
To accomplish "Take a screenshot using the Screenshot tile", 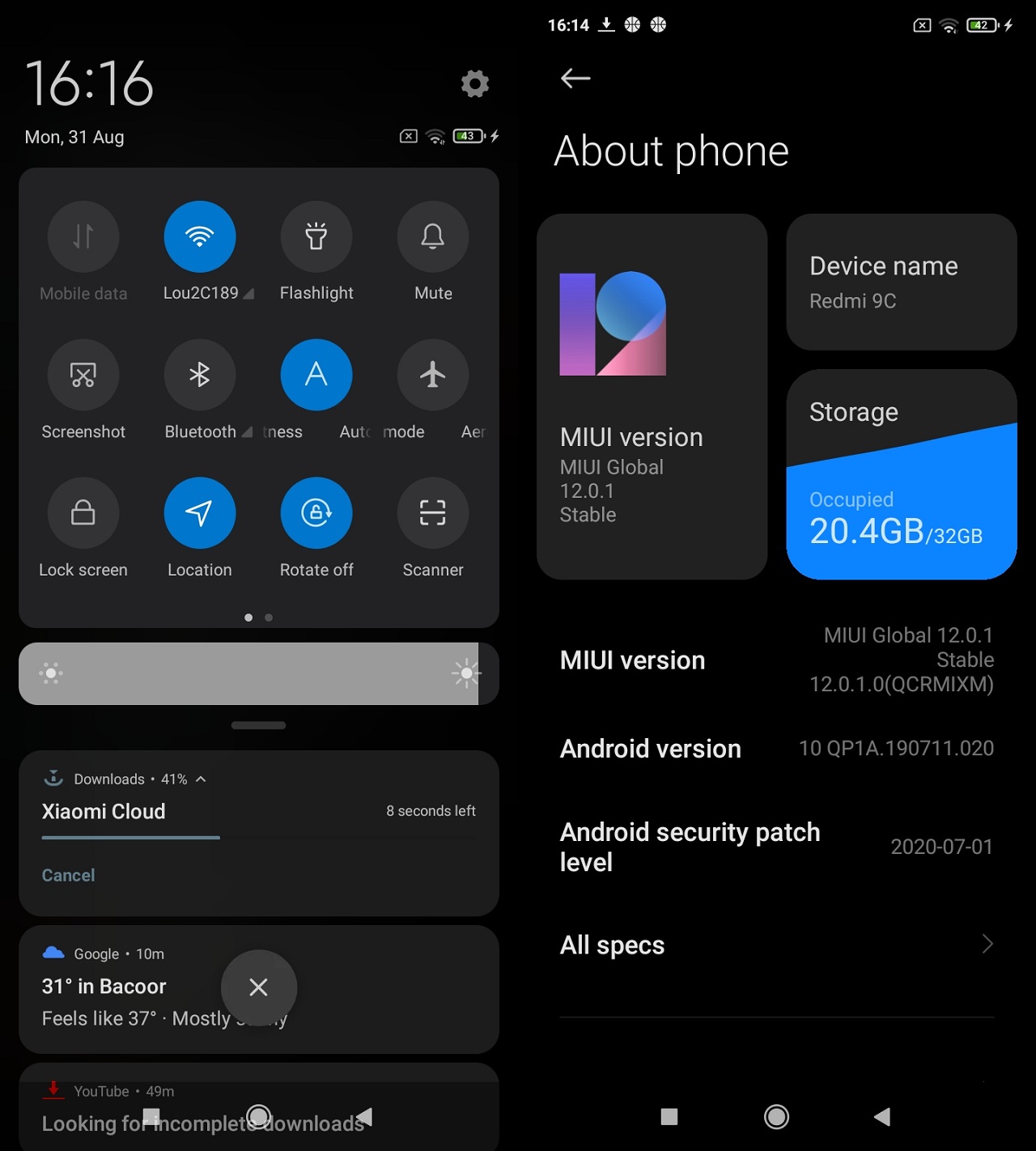I will pos(83,375).
